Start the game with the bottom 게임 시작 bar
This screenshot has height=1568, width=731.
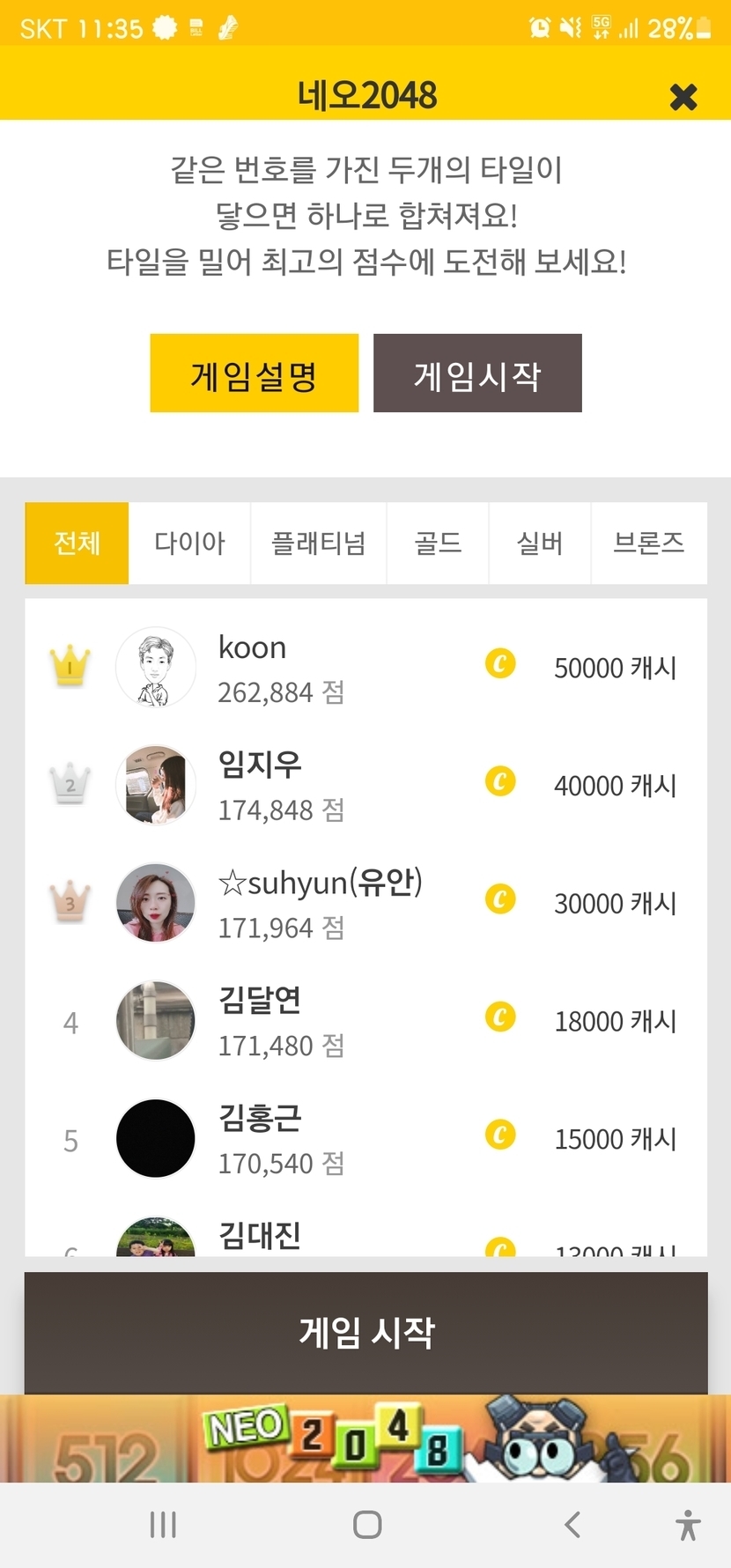pyautogui.click(x=365, y=1332)
